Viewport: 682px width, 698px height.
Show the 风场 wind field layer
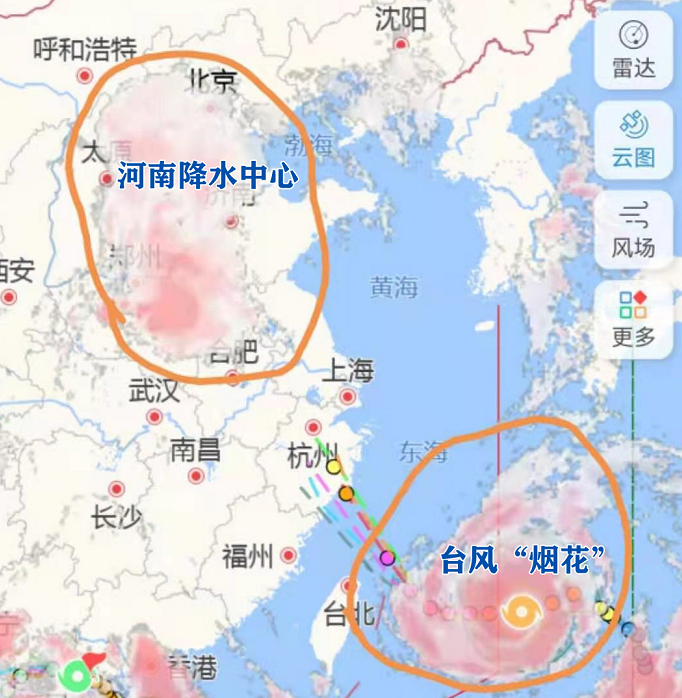[x=633, y=229]
